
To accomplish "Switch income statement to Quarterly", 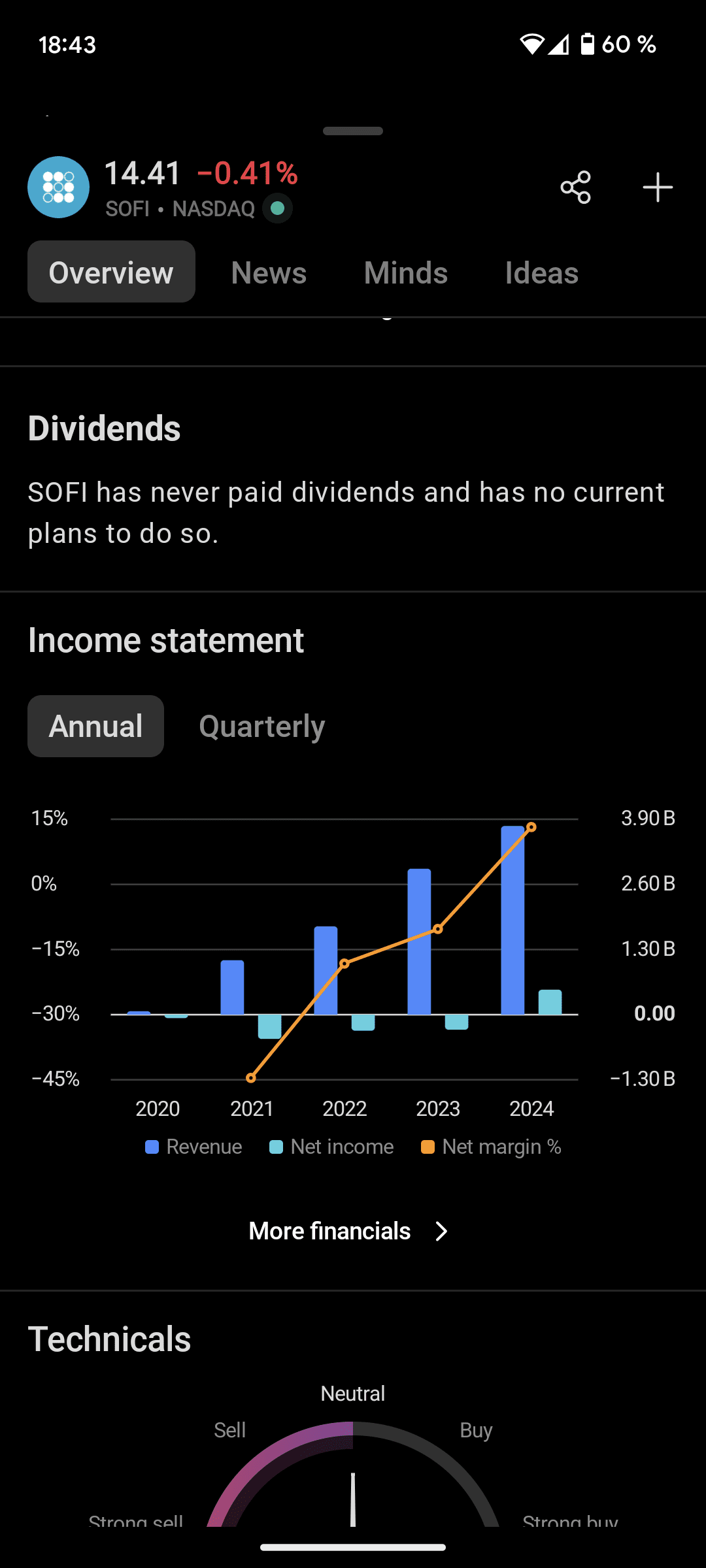I will pyautogui.click(x=261, y=727).
